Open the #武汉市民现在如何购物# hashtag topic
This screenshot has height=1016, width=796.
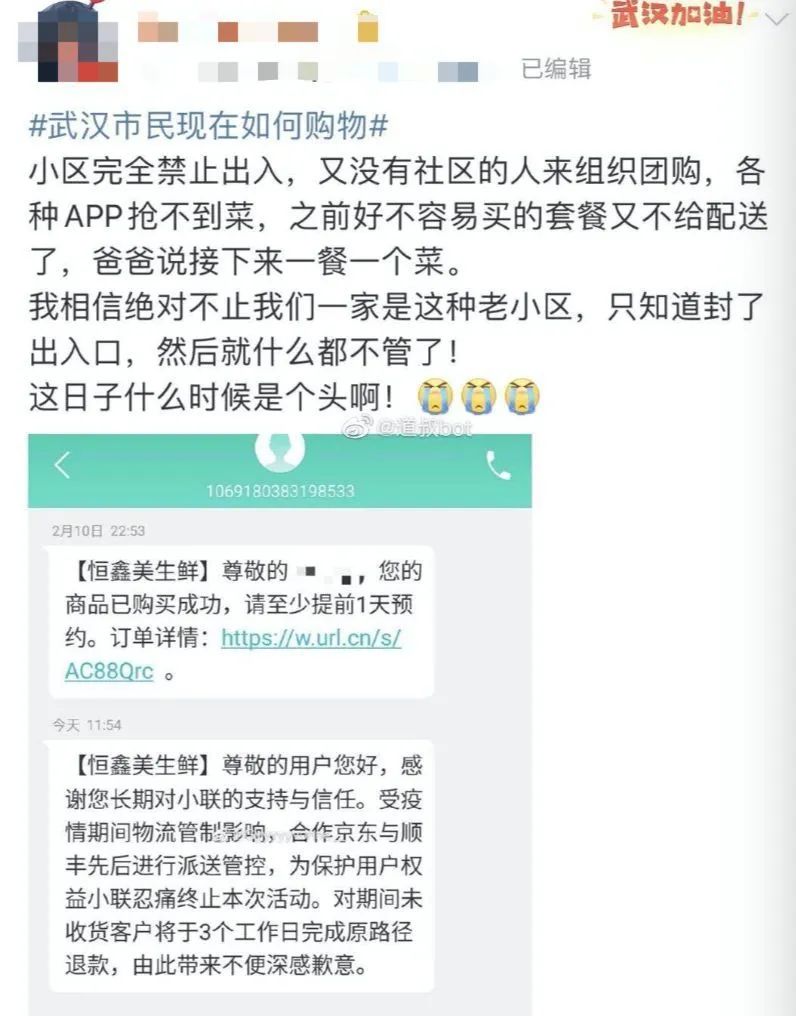pos(209,128)
